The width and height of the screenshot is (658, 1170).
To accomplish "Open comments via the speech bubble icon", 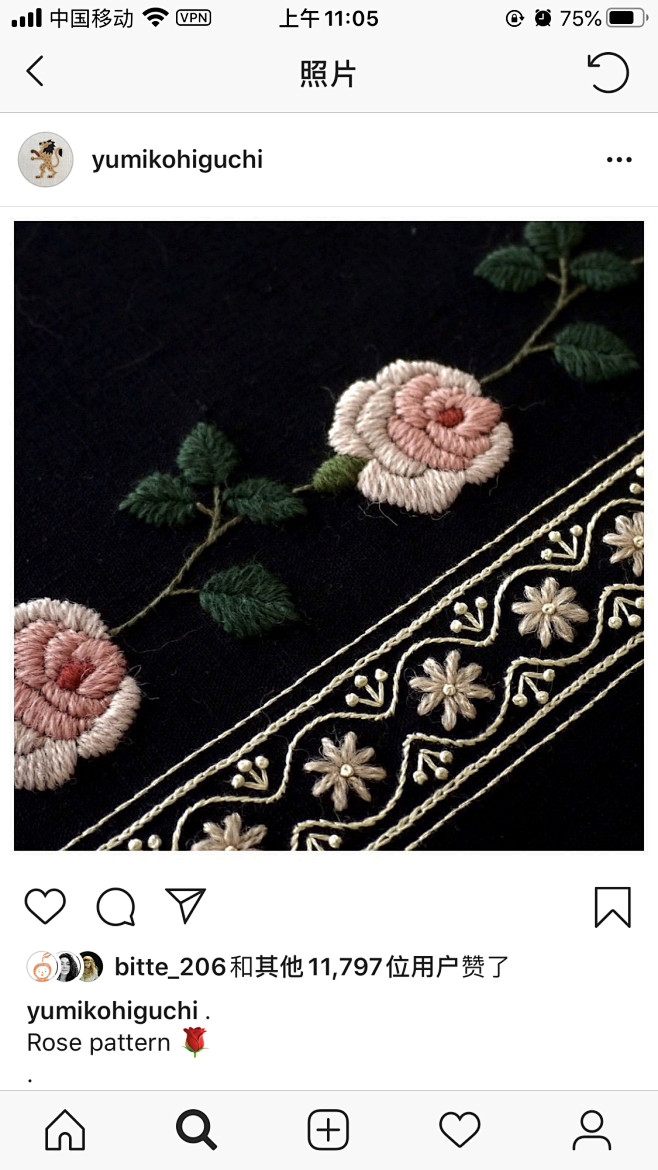I will (x=116, y=907).
